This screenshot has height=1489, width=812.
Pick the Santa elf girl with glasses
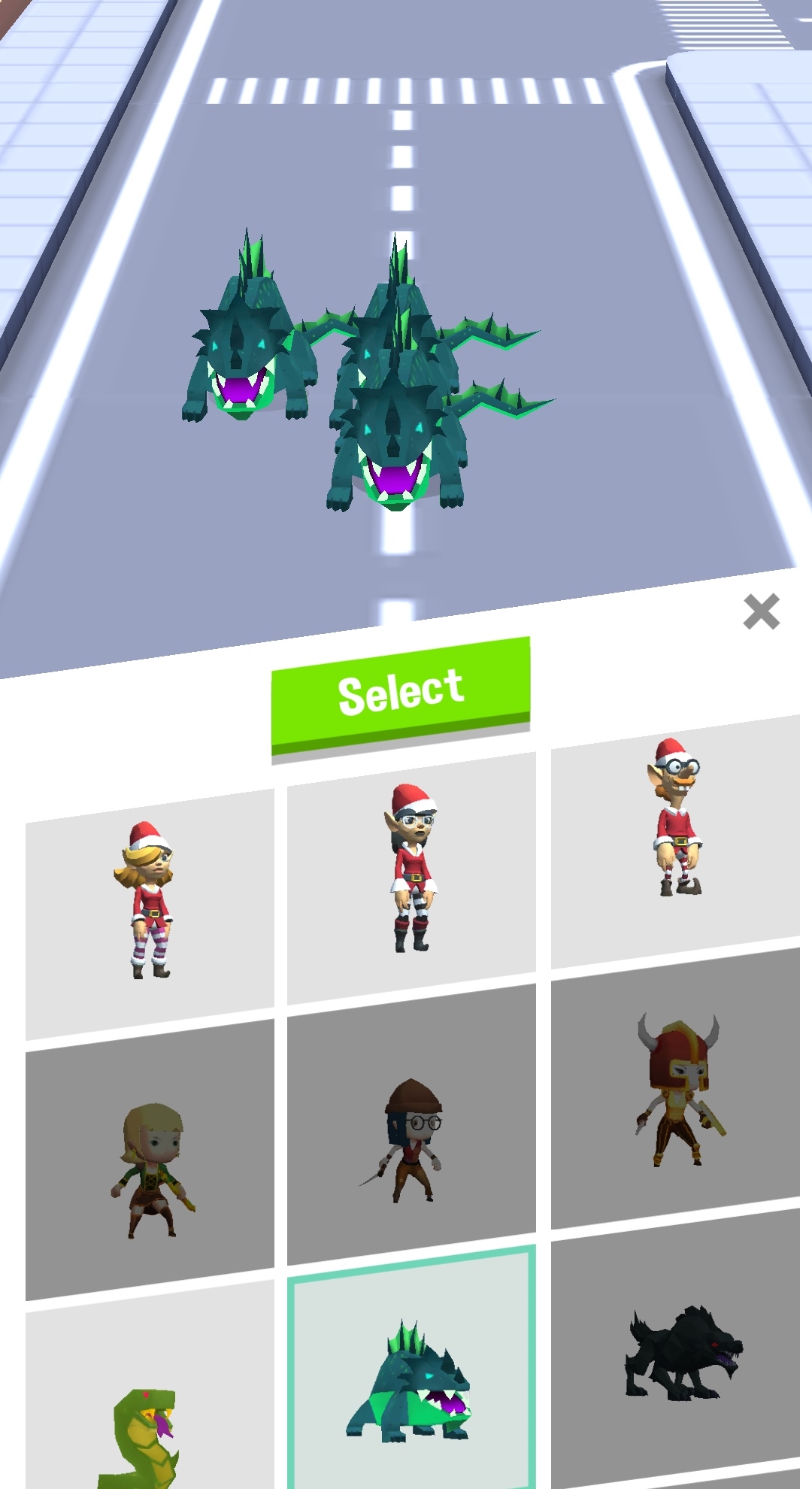click(x=411, y=876)
